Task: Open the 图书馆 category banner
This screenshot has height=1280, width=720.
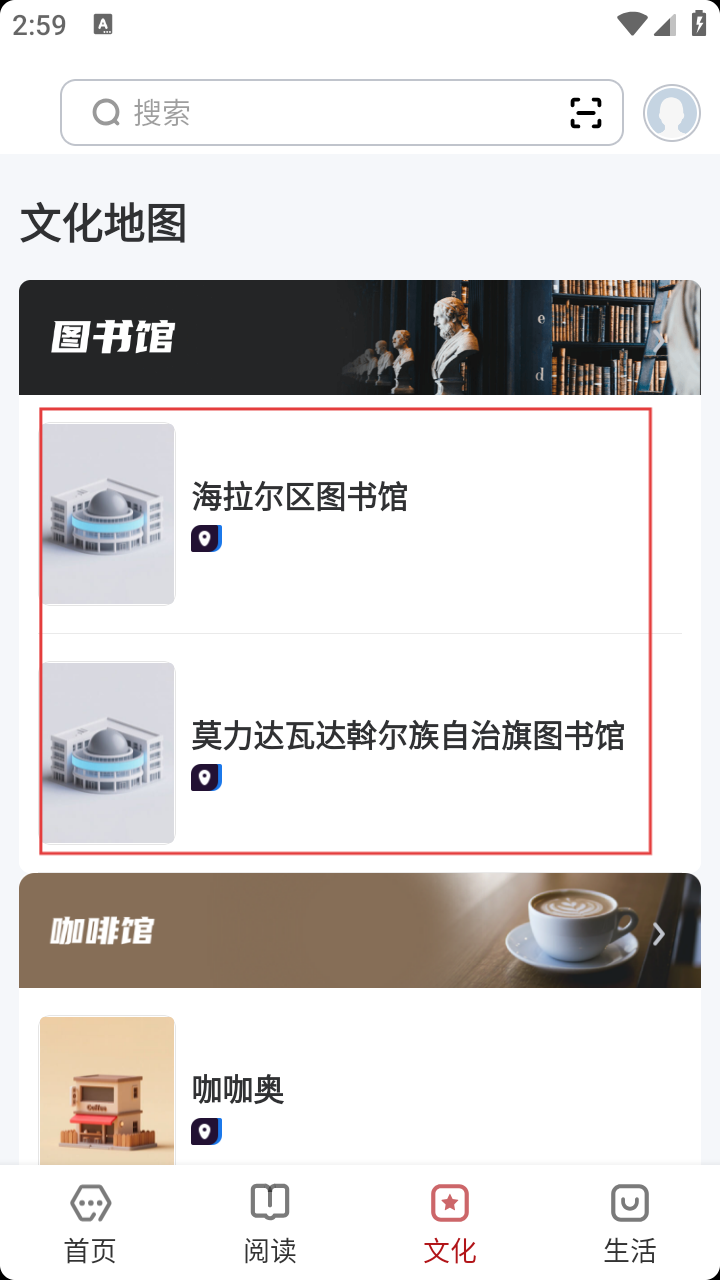Action: (x=360, y=338)
